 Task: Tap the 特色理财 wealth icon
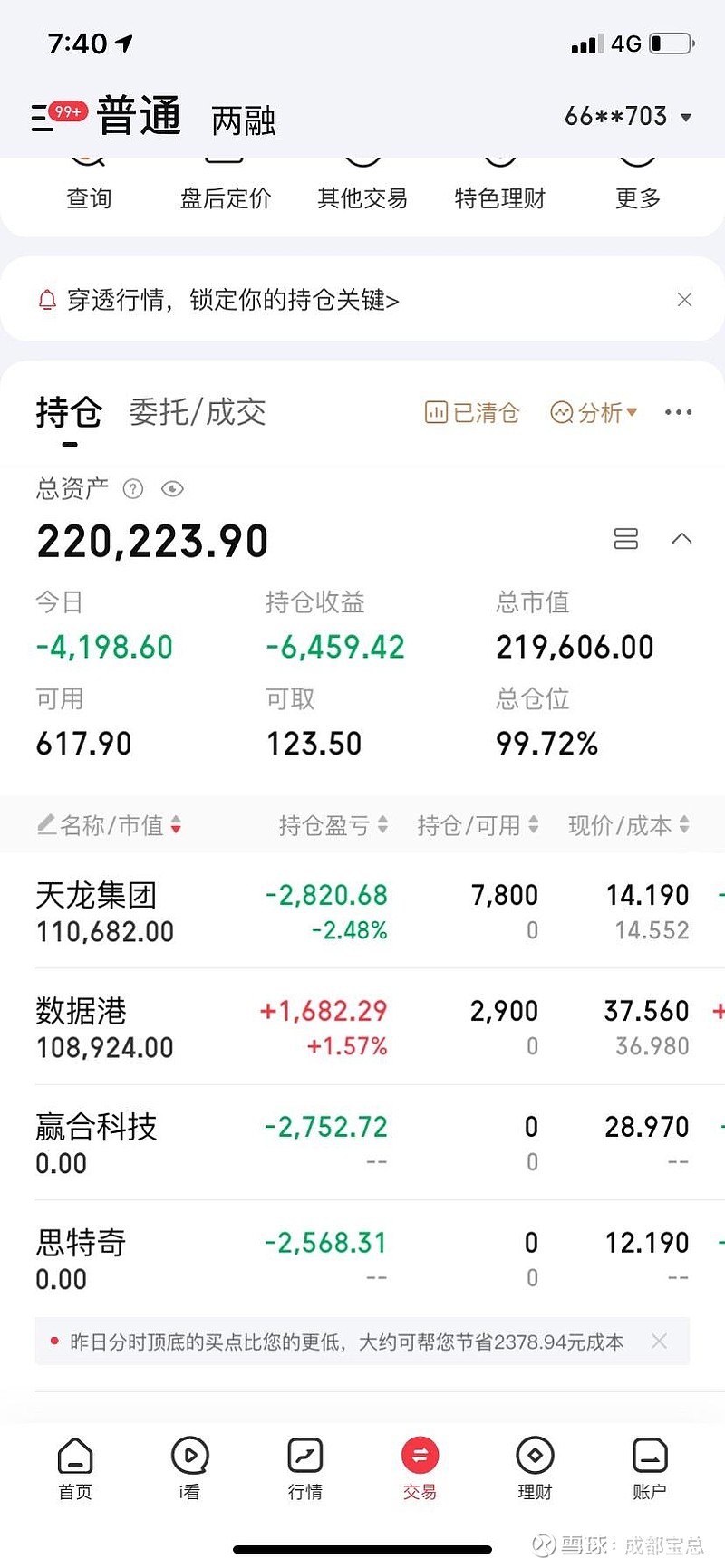click(499, 181)
